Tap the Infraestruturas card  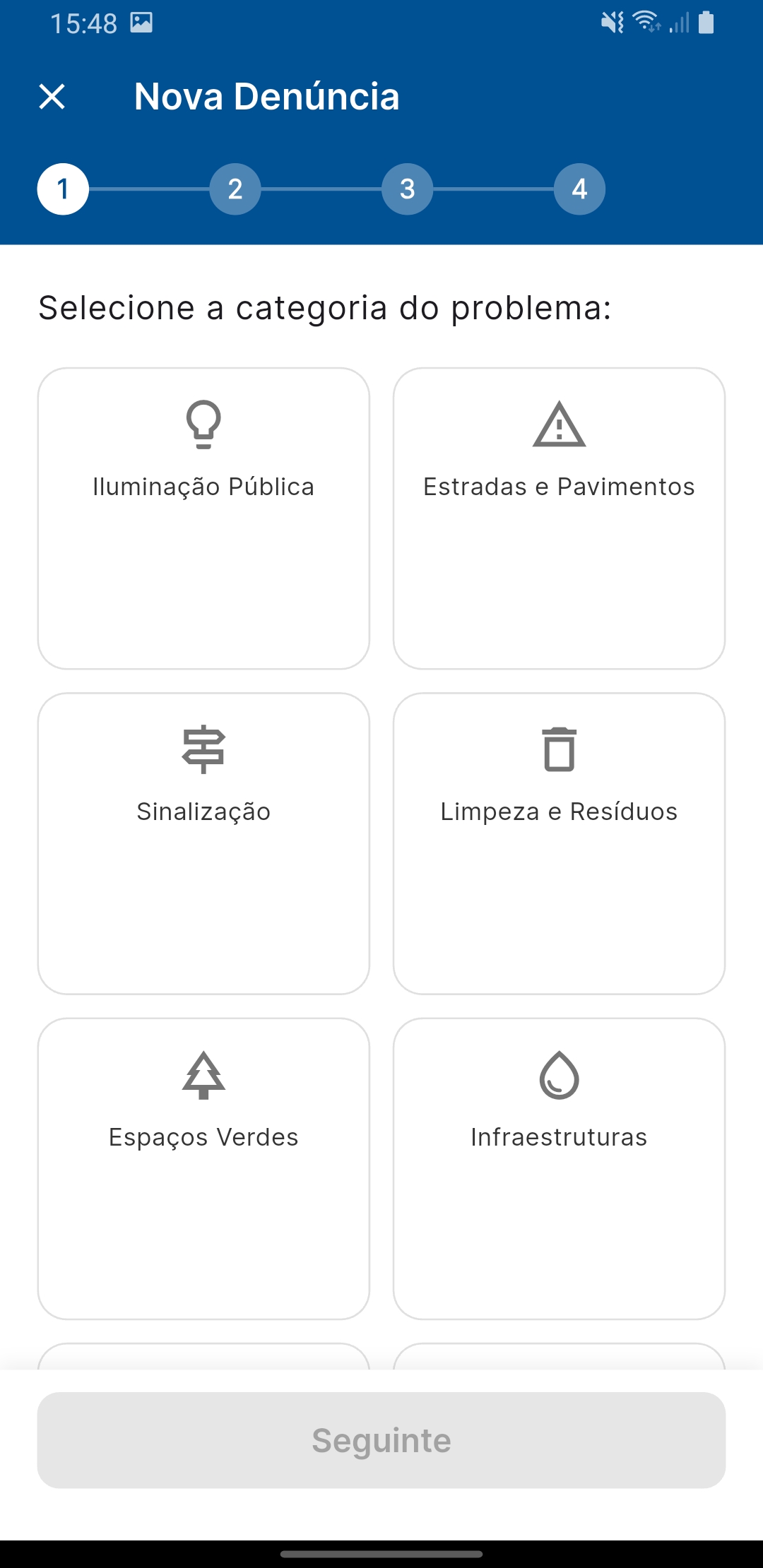[x=559, y=1169]
